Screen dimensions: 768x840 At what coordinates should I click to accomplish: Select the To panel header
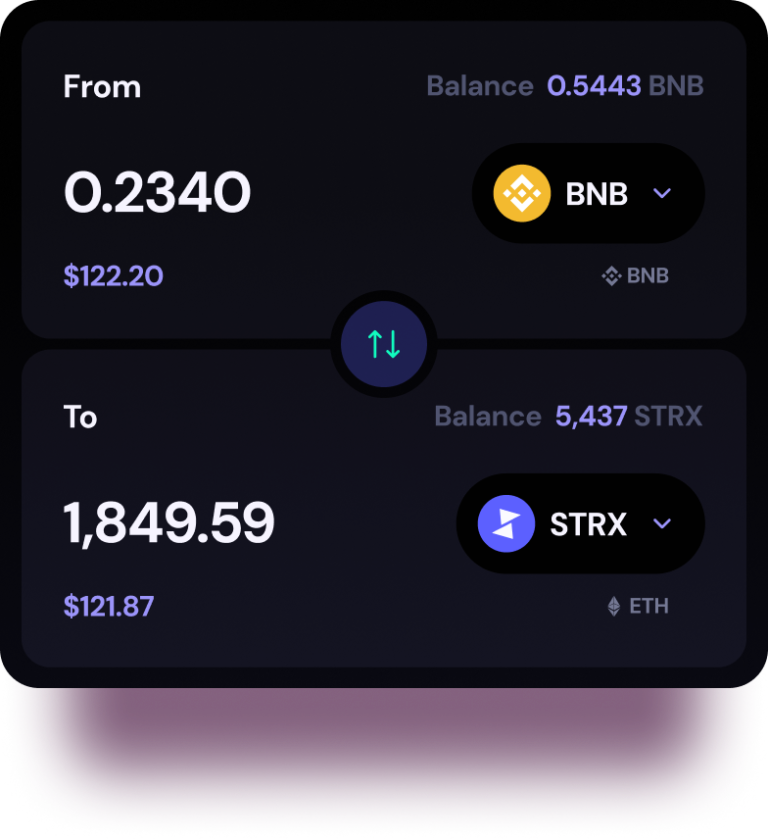[x=80, y=417]
